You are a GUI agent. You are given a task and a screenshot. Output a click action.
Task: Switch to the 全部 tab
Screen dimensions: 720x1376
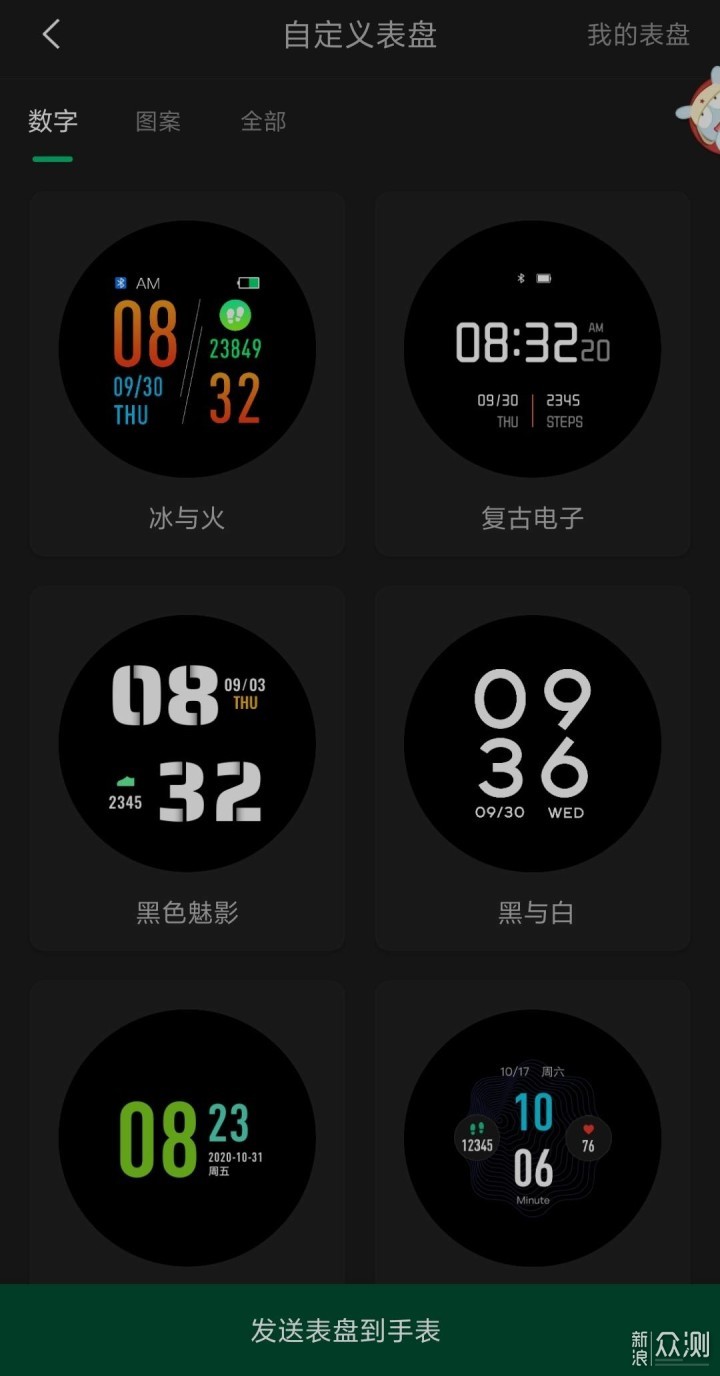(x=263, y=122)
